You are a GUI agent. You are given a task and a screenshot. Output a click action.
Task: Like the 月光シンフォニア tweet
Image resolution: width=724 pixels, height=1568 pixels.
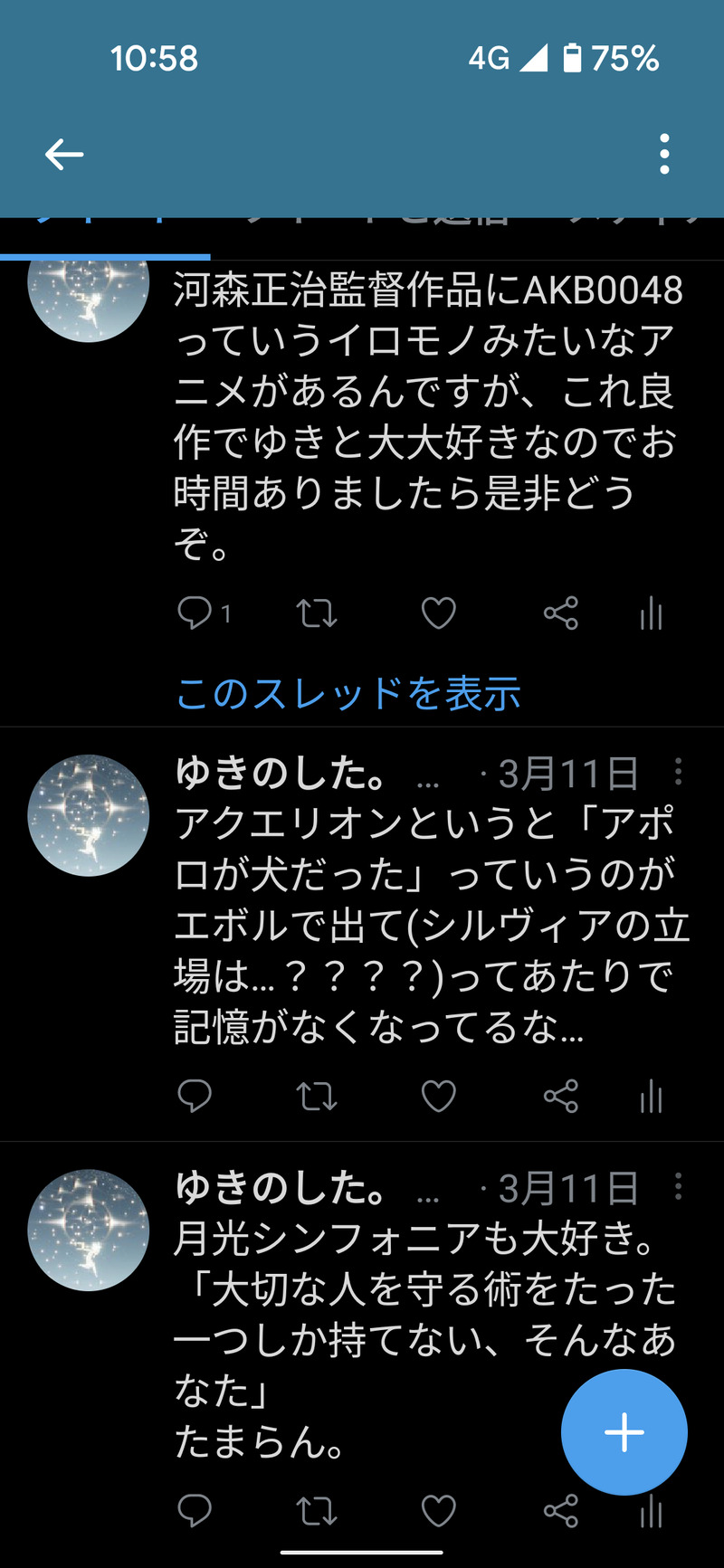[x=439, y=1510]
